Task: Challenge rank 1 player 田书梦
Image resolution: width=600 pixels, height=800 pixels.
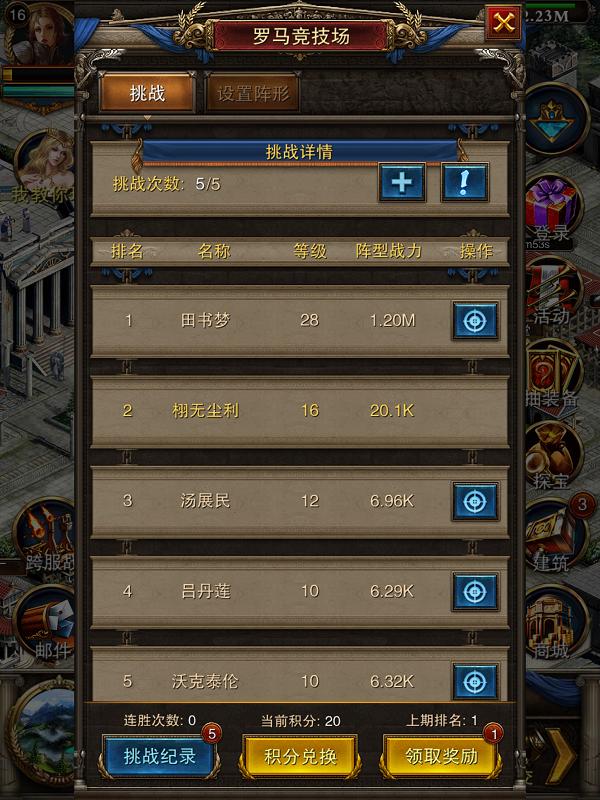Action: pyautogui.click(x=475, y=321)
